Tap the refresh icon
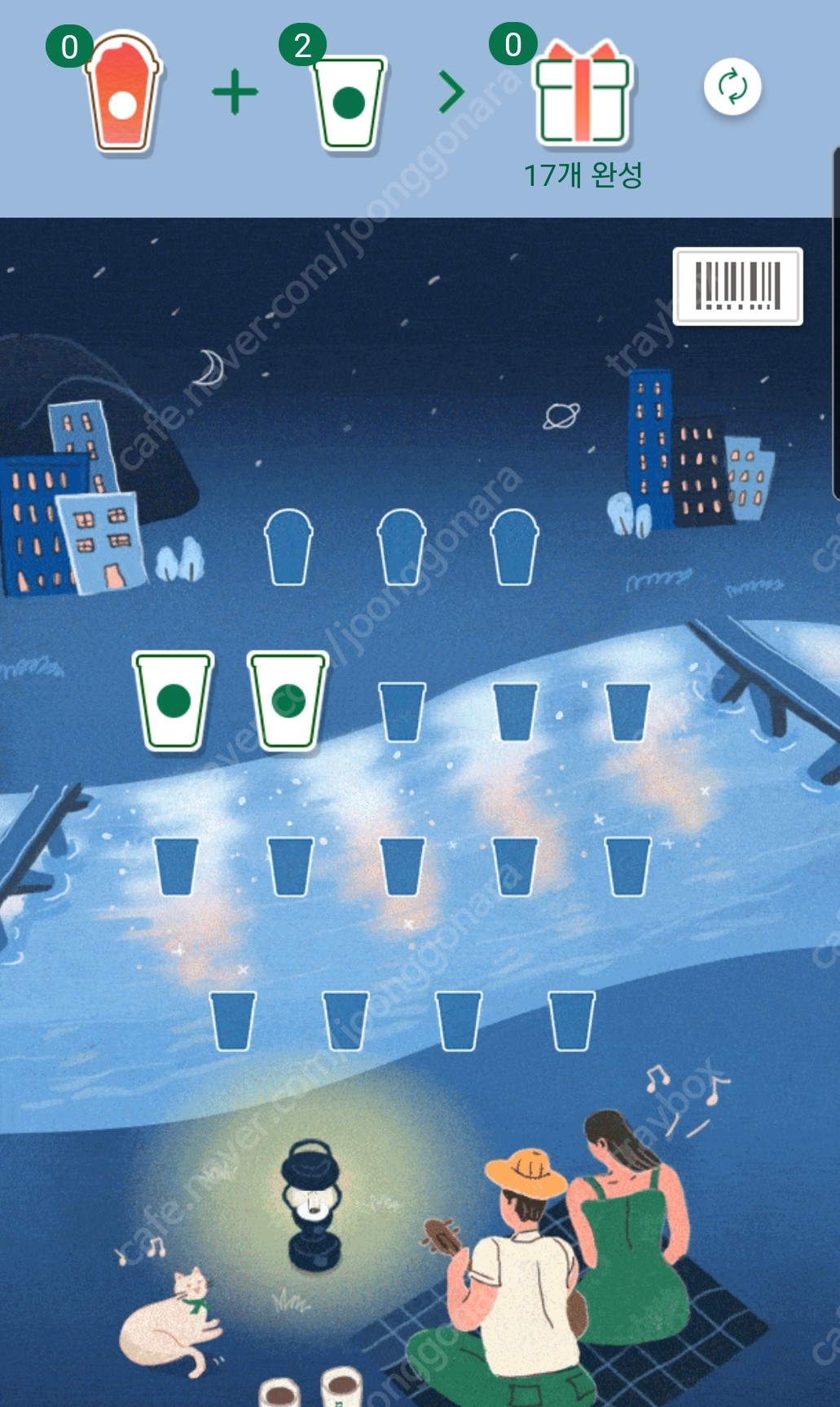Screen dimensions: 840x1407 coord(732,86)
